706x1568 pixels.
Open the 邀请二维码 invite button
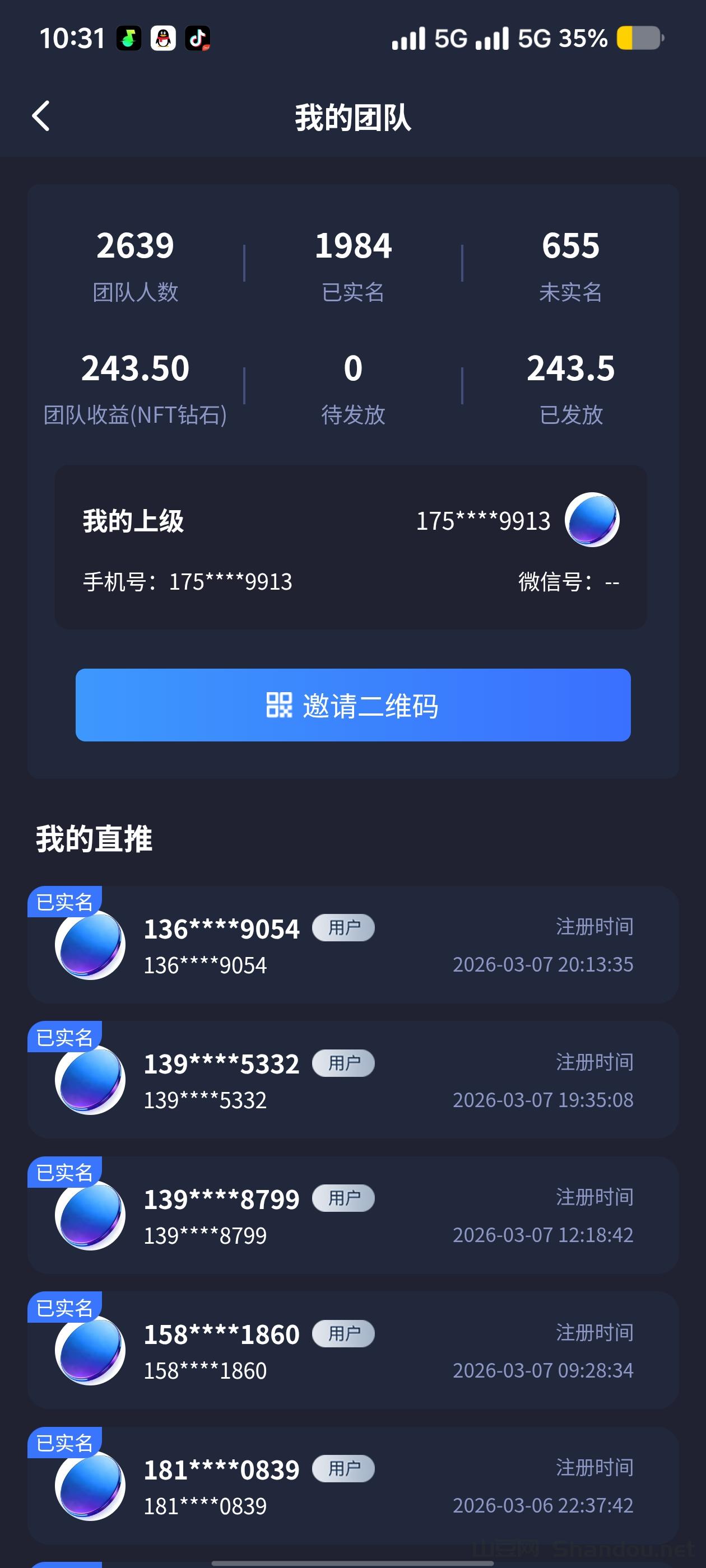tap(352, 705)
